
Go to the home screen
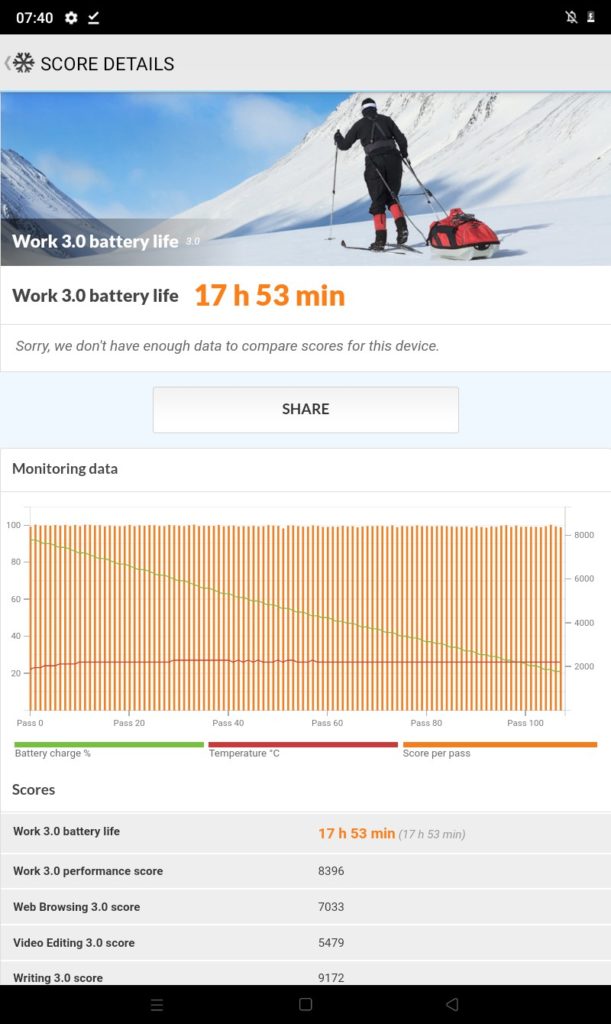305,1004
